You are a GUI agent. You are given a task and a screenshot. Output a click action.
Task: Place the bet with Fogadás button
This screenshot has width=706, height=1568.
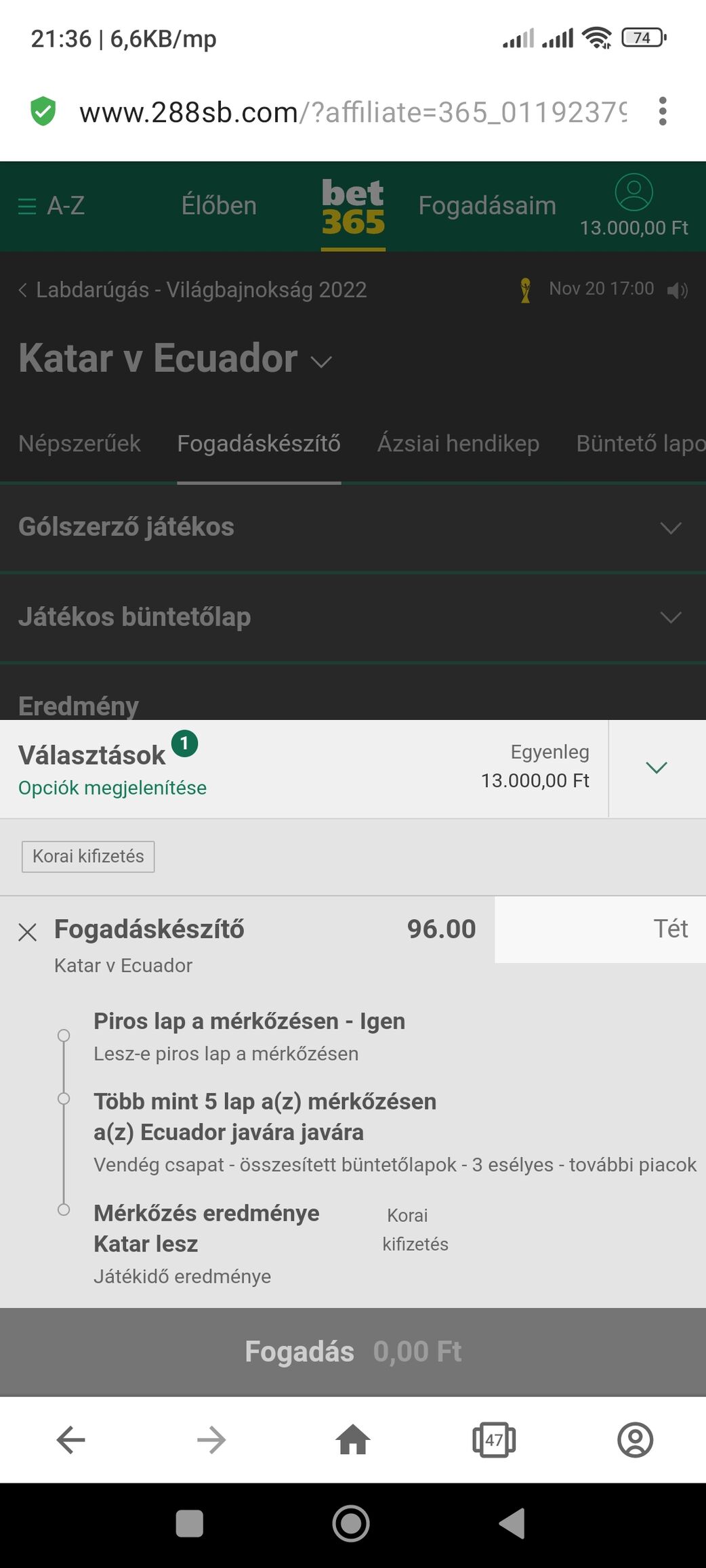coord(353,1352)
